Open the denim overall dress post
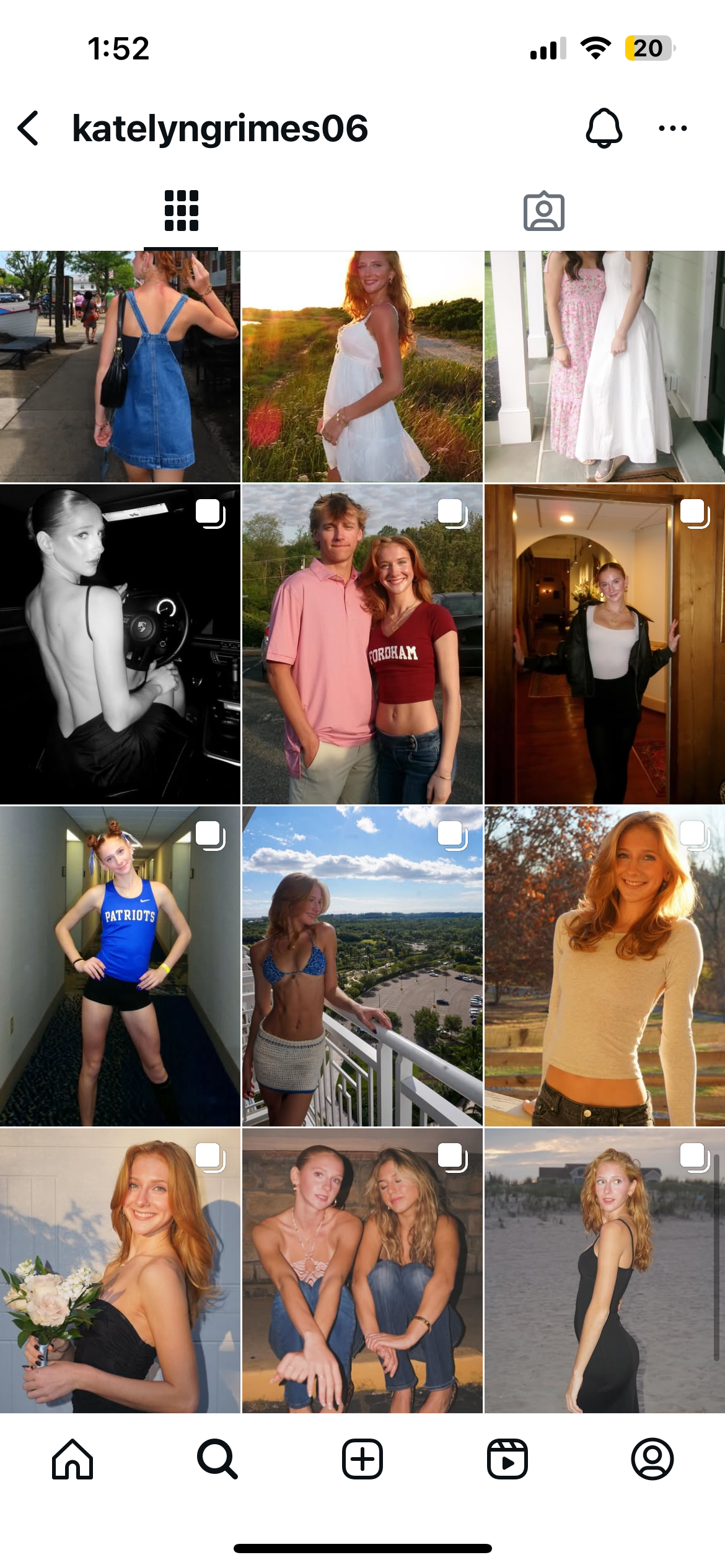 click(x=120, y=367)
